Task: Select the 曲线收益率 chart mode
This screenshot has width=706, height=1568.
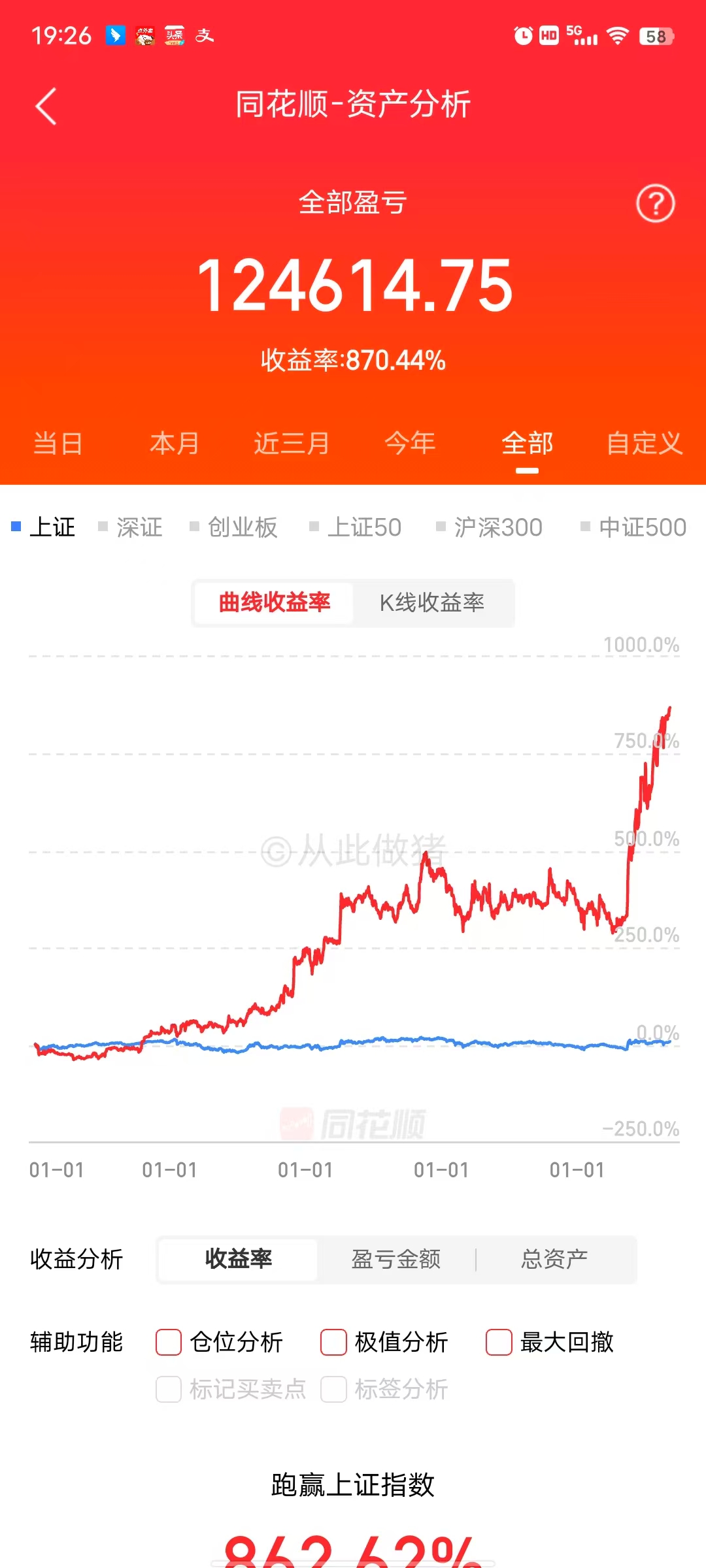Action: [275, 602]
